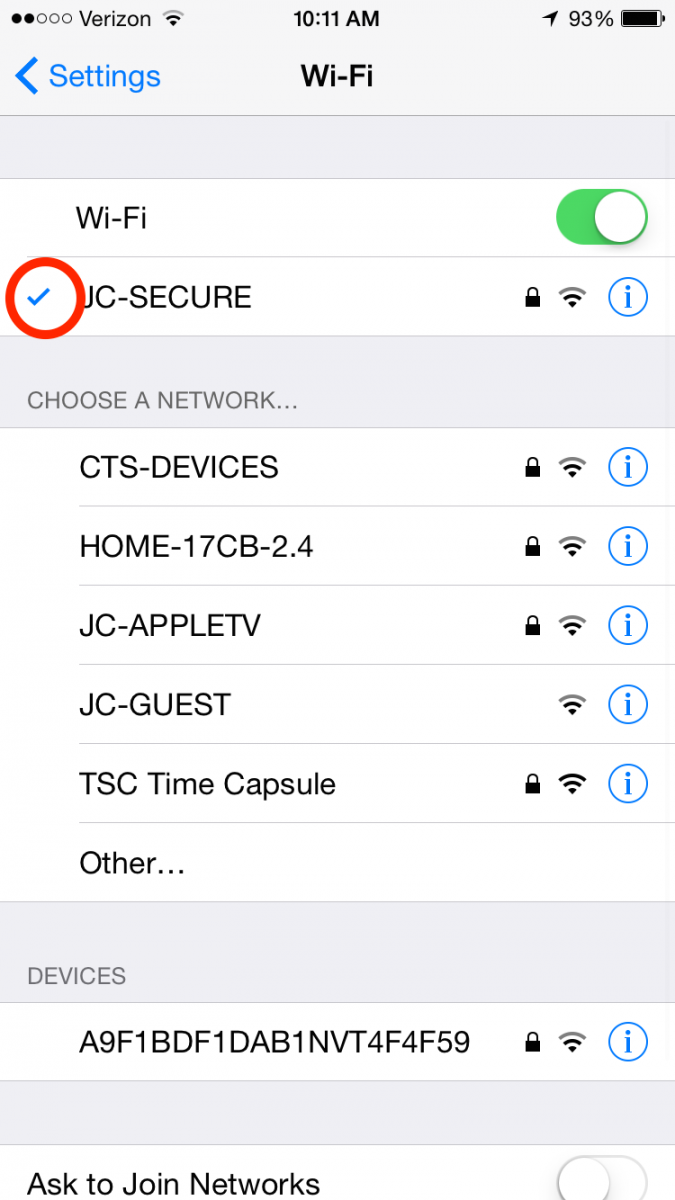View details of CTS-DEVICES network
The height and width of the screenshot is (1200, 675).
coord(628,467)
